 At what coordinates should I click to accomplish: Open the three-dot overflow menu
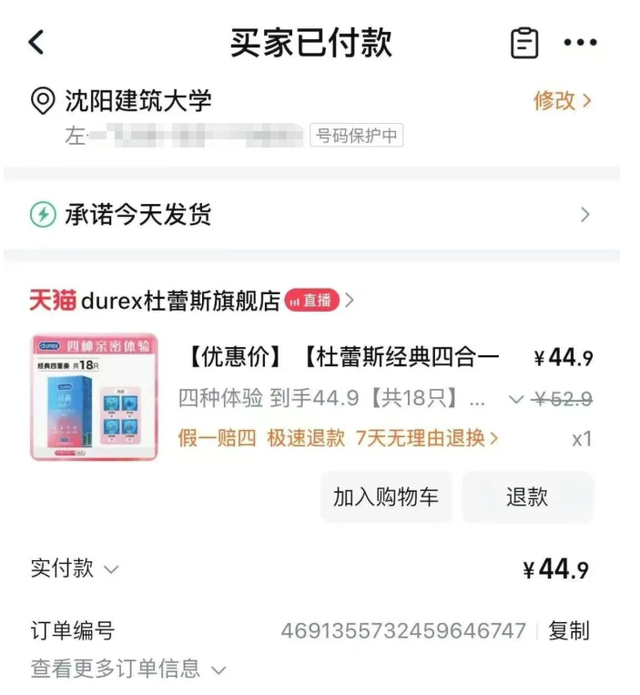coord(580,43)
